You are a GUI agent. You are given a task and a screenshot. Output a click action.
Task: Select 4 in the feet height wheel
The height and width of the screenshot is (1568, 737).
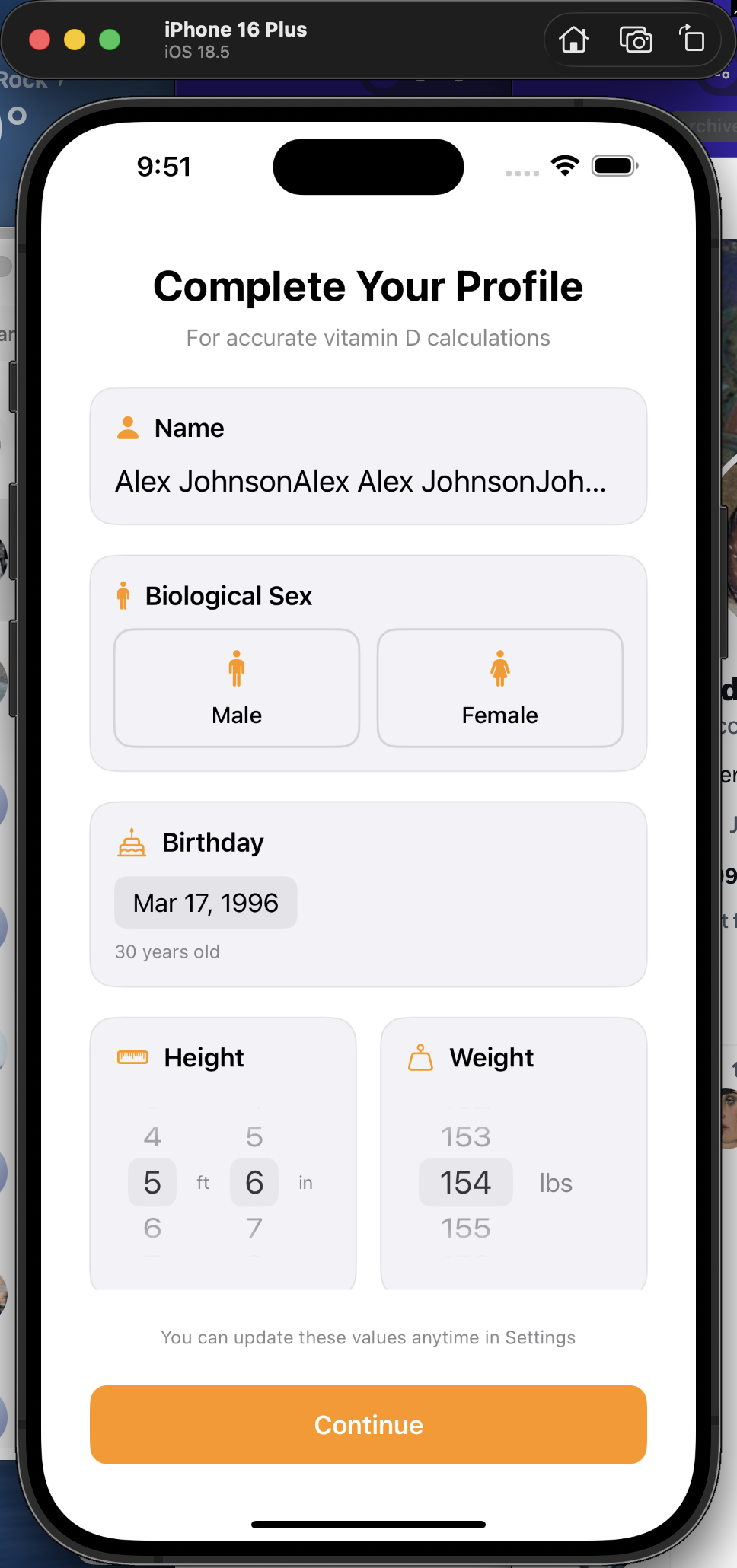click(x=152, y=1137)
